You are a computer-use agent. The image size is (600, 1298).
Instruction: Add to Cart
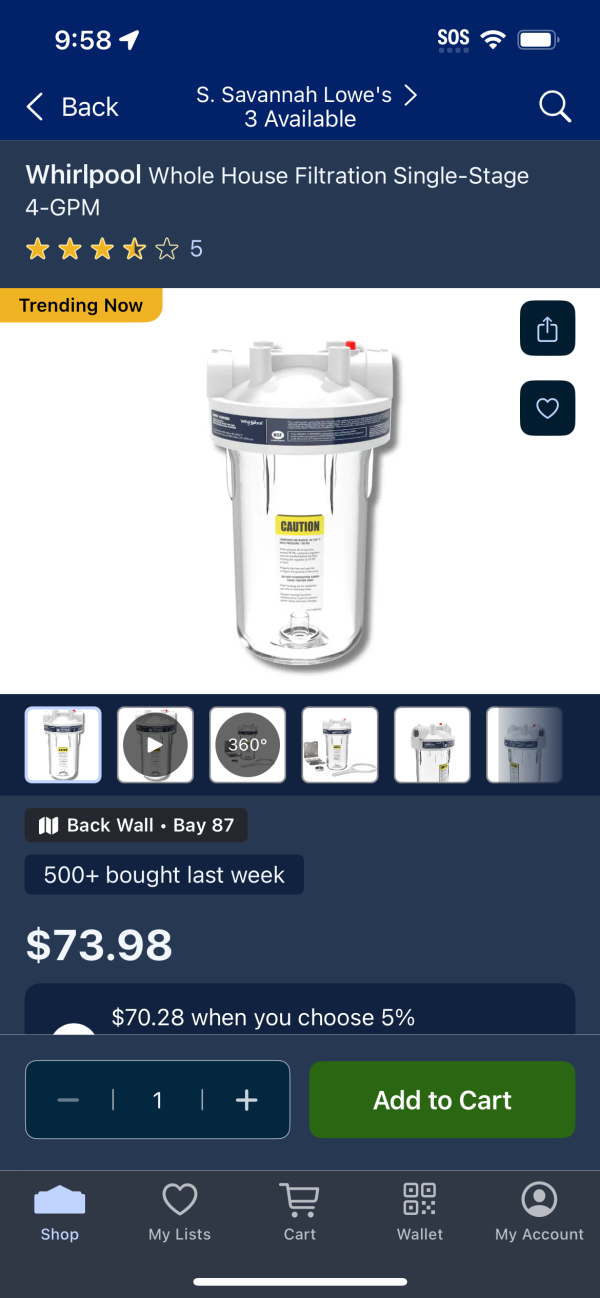[442, 1100]
